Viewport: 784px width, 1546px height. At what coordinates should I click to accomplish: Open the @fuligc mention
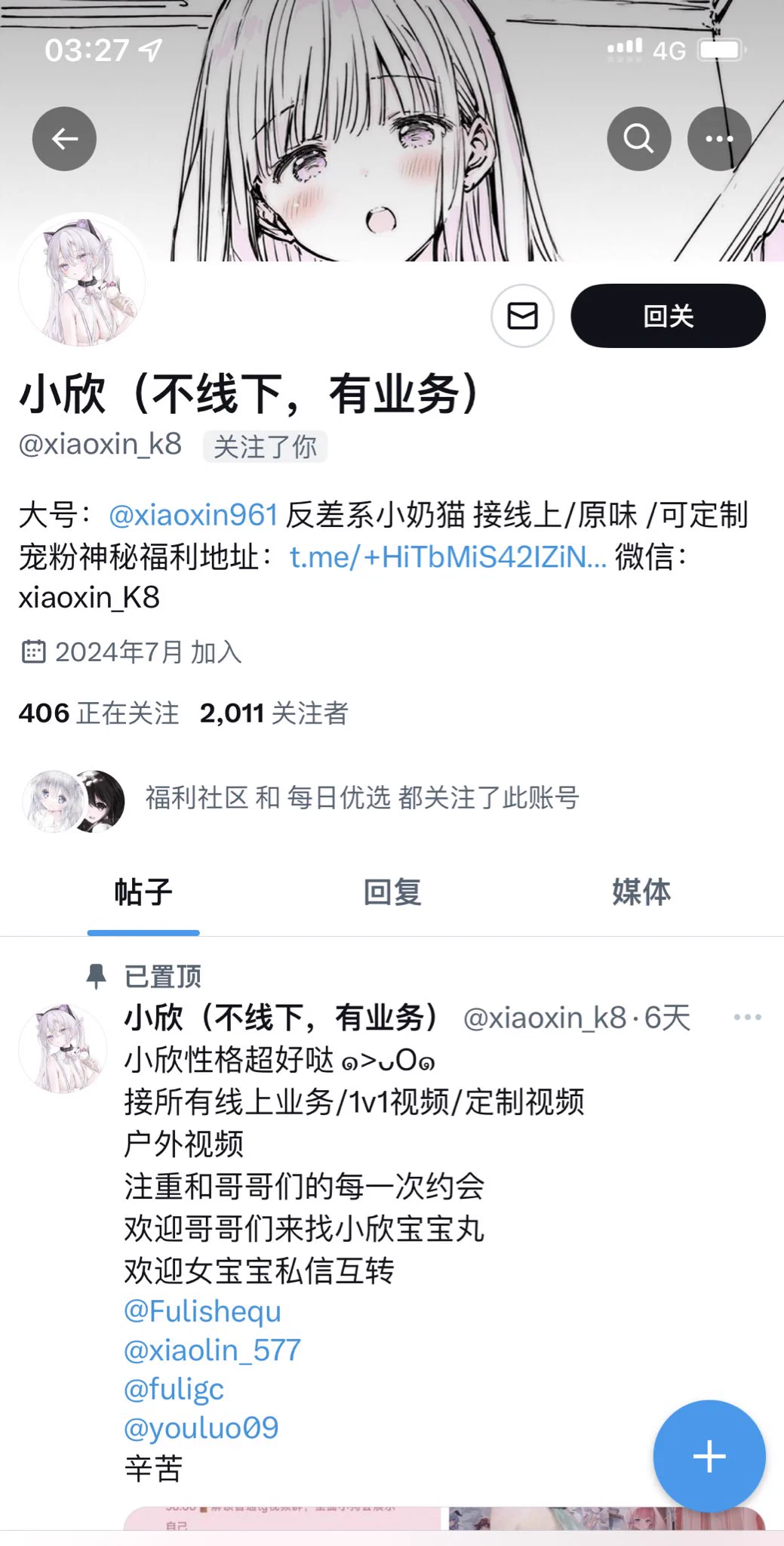174,1389
